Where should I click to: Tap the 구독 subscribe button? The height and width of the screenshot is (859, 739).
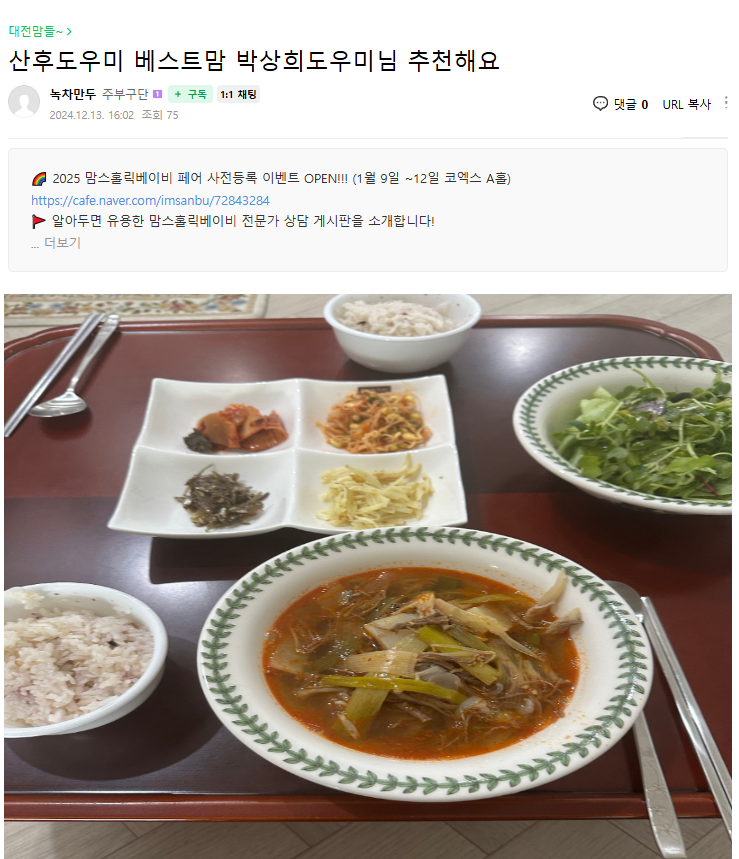[x=190, y=94]
